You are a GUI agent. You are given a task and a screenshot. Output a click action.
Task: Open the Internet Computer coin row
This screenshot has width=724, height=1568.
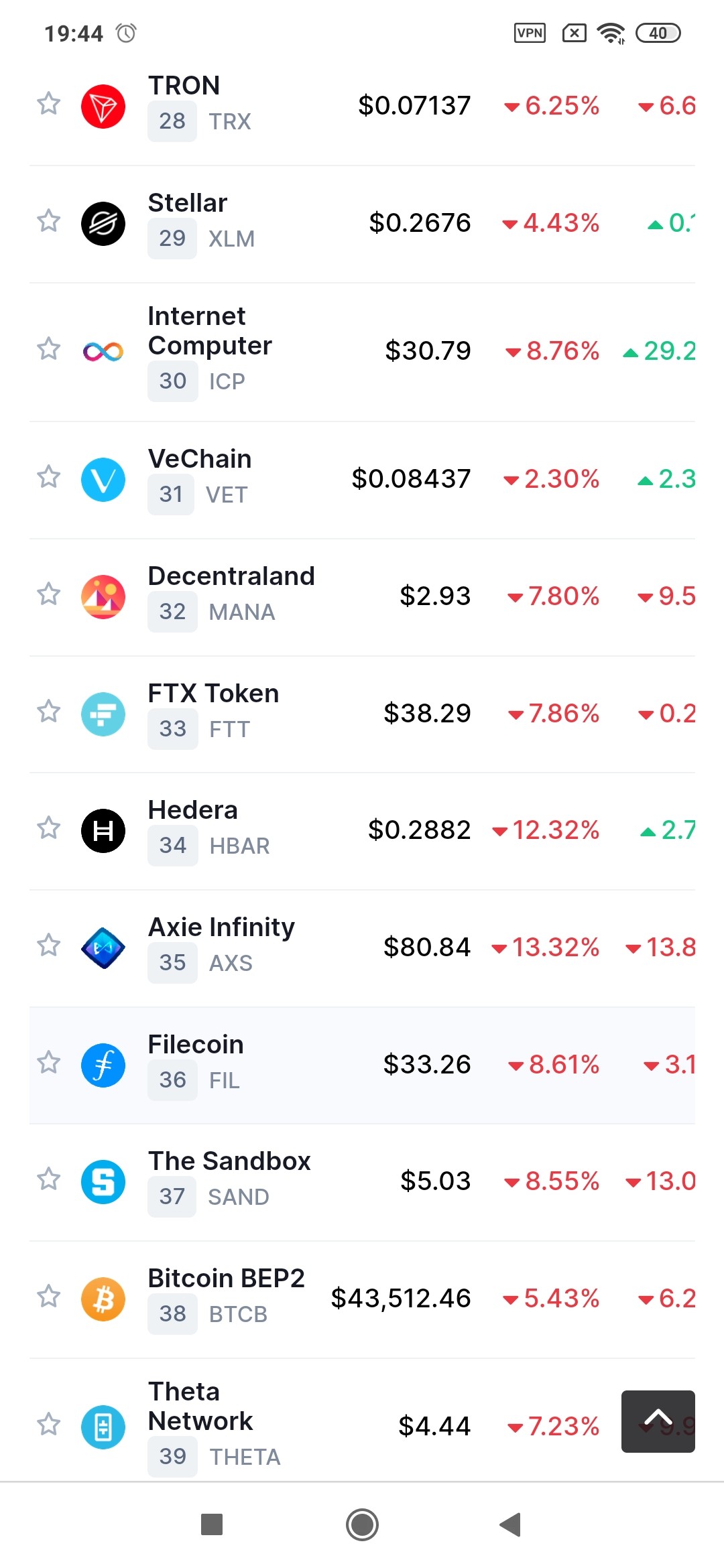coord(362,352)
